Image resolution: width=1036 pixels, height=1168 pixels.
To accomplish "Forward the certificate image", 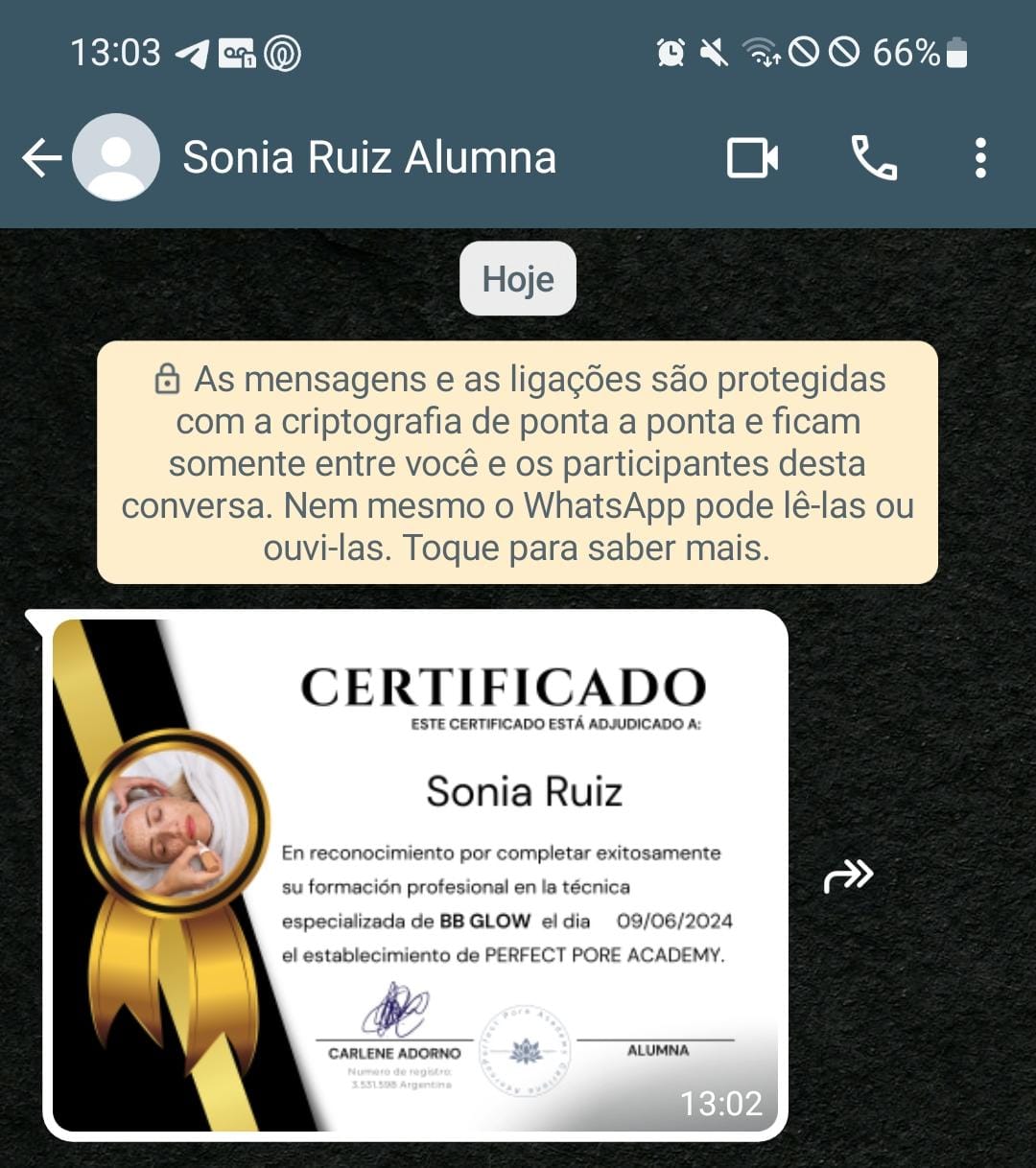I will 848,875.
